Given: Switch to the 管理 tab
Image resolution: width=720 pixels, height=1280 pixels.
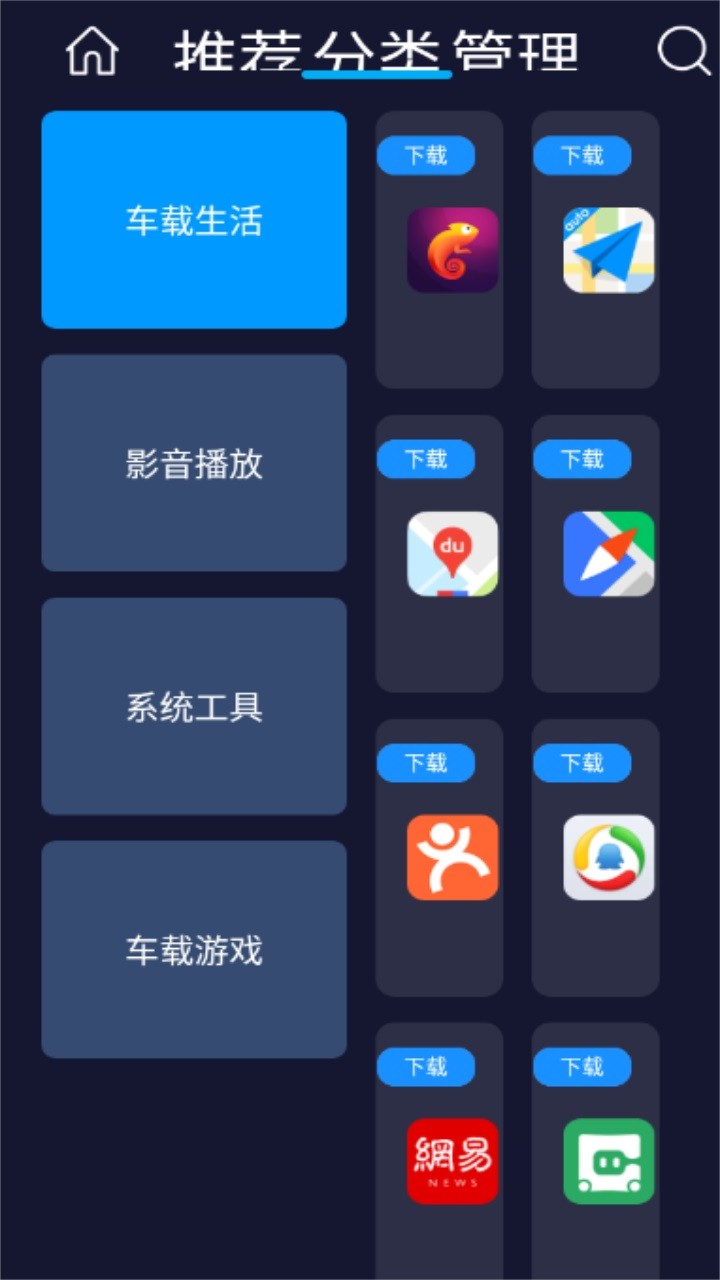Looking at the screenshot, I should click(516, 51).
